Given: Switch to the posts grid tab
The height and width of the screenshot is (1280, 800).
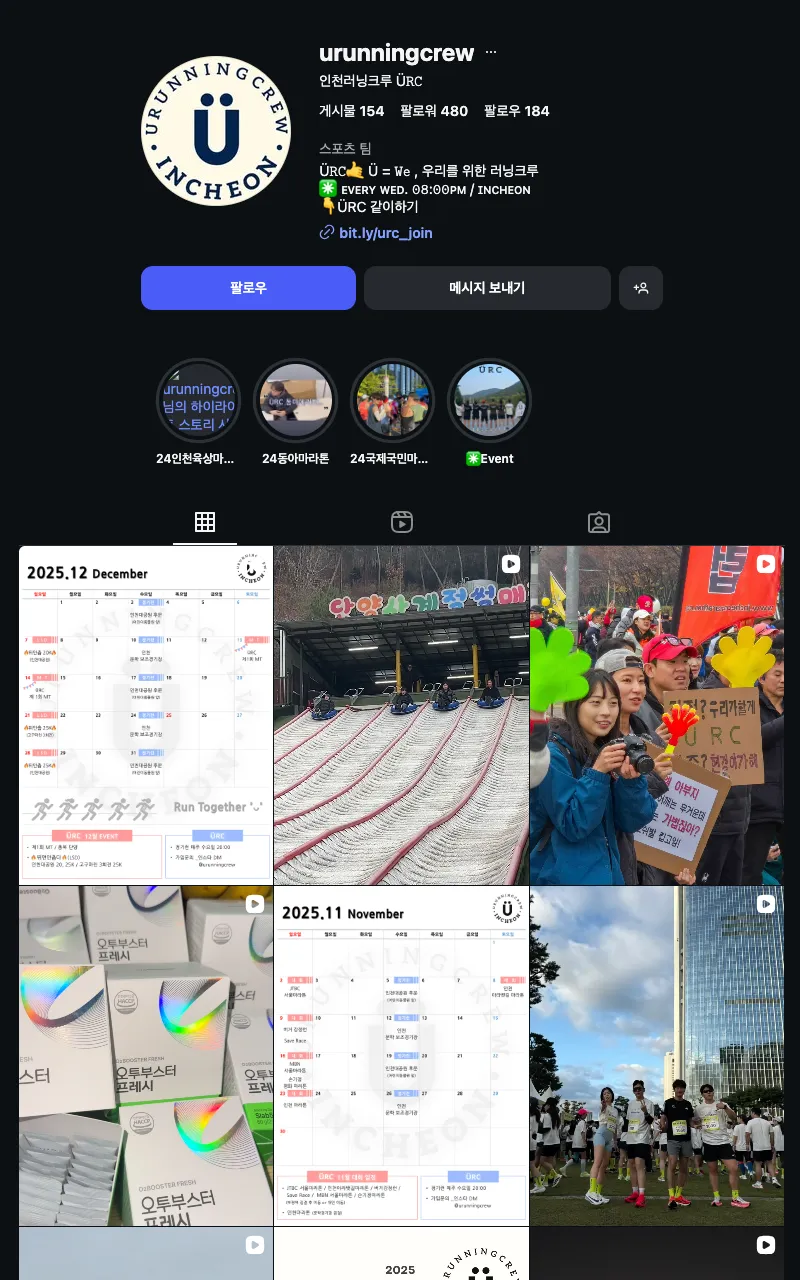Looking at the screenshot, I should pos(205,522).
